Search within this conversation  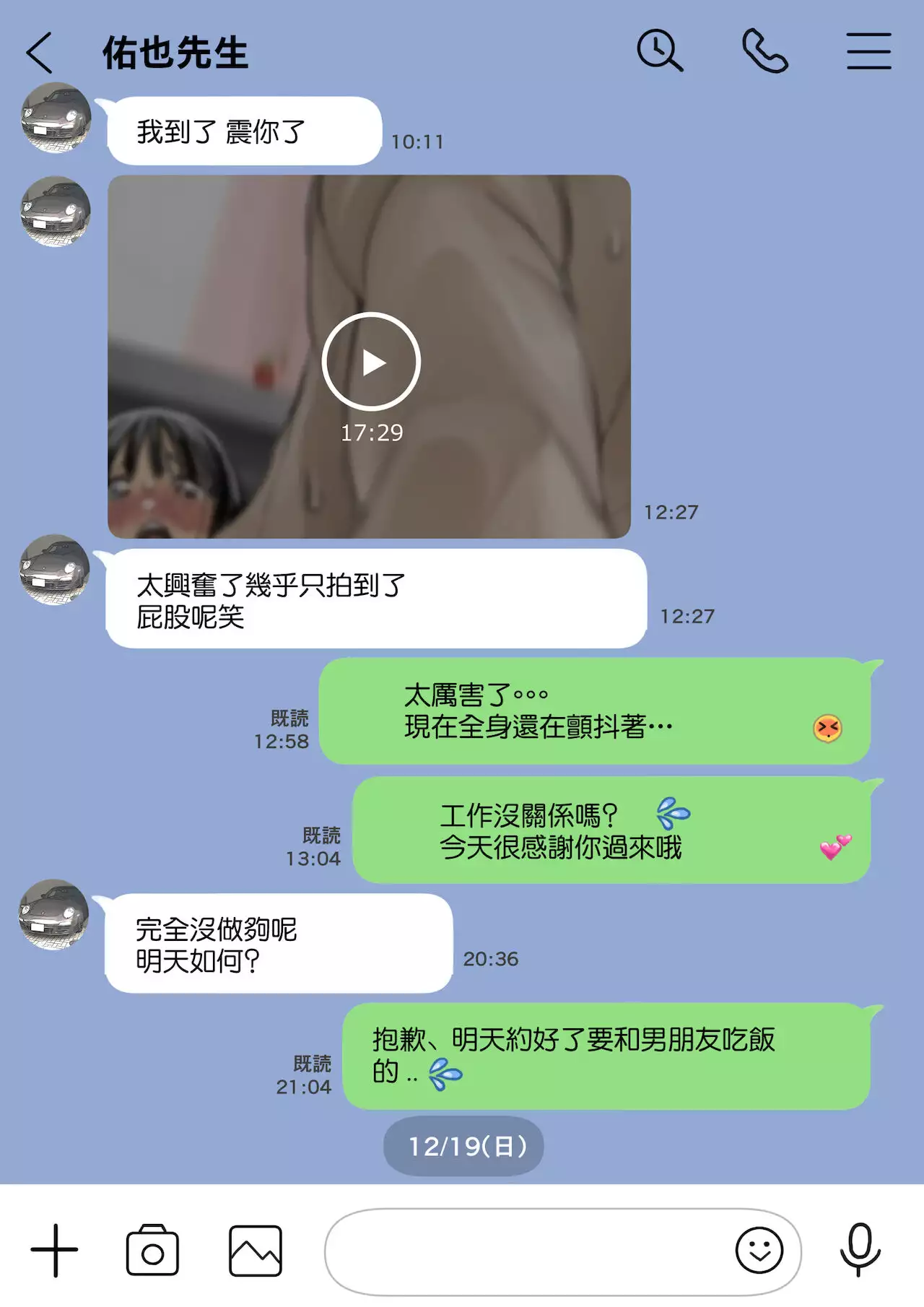[x=659, y=51]
